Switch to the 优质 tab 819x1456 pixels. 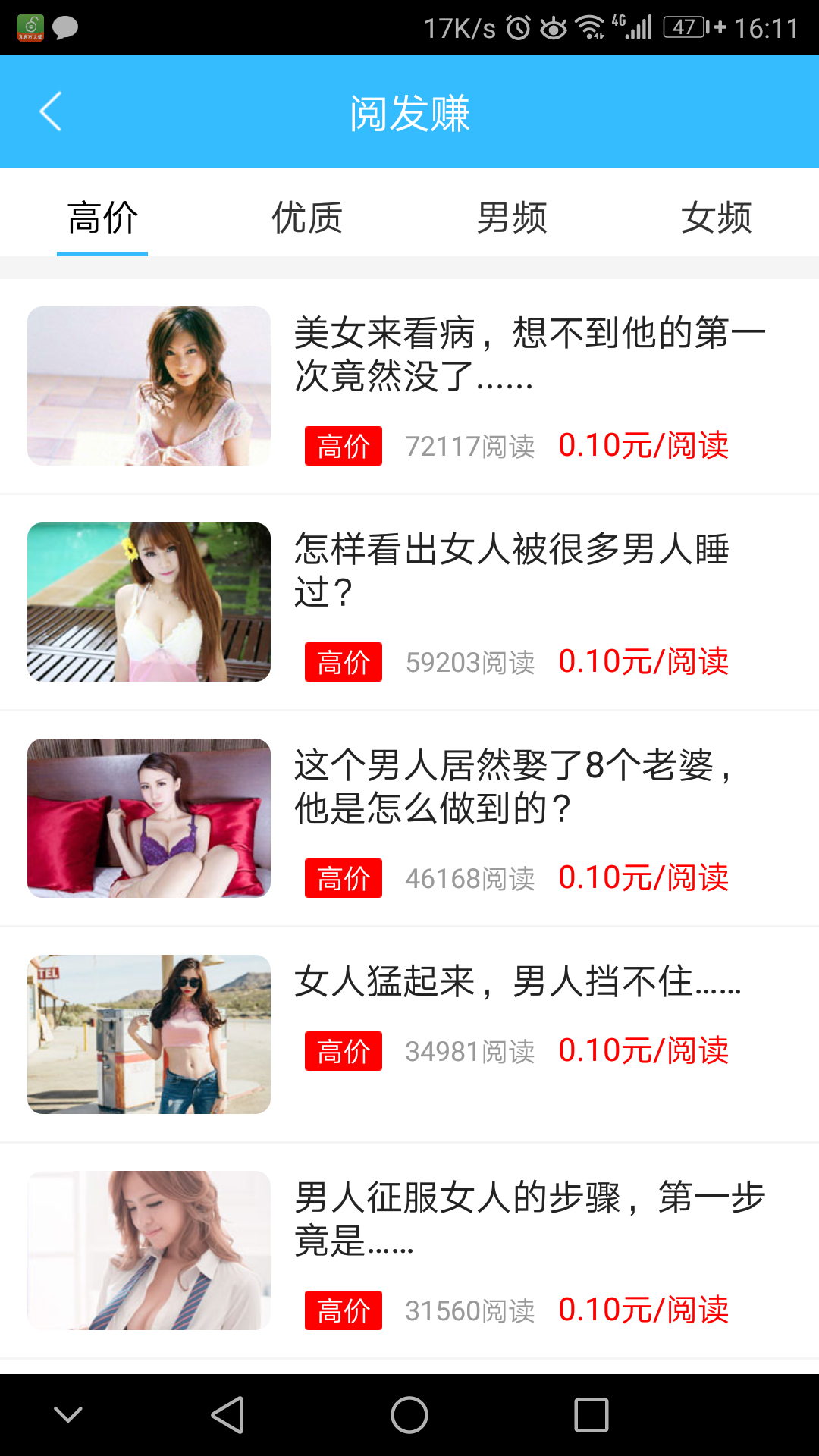[307, 218]
